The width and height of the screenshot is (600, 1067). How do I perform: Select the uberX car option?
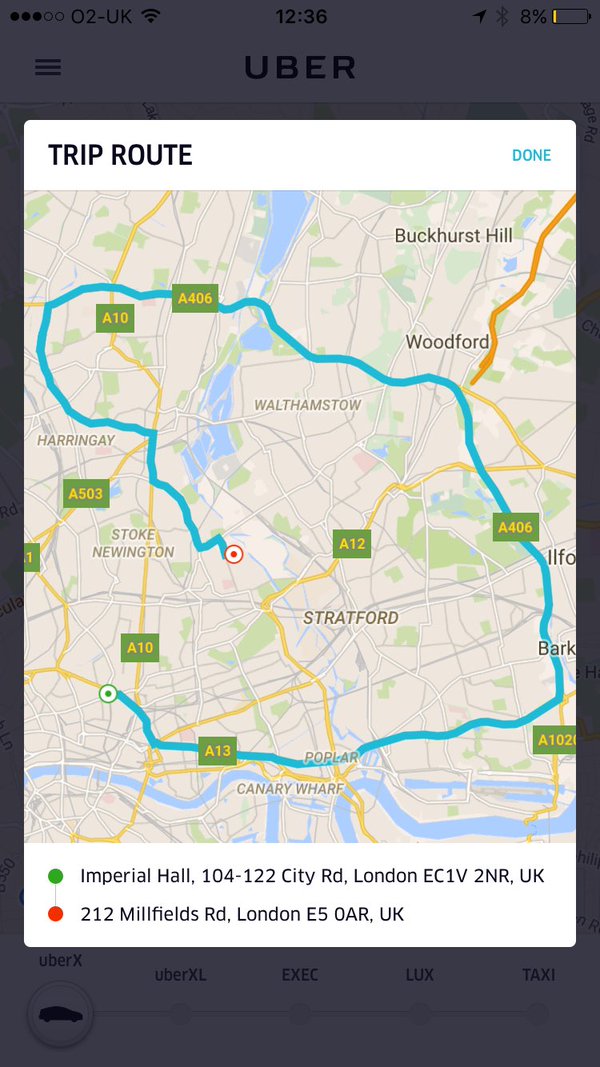point(61,1014)
